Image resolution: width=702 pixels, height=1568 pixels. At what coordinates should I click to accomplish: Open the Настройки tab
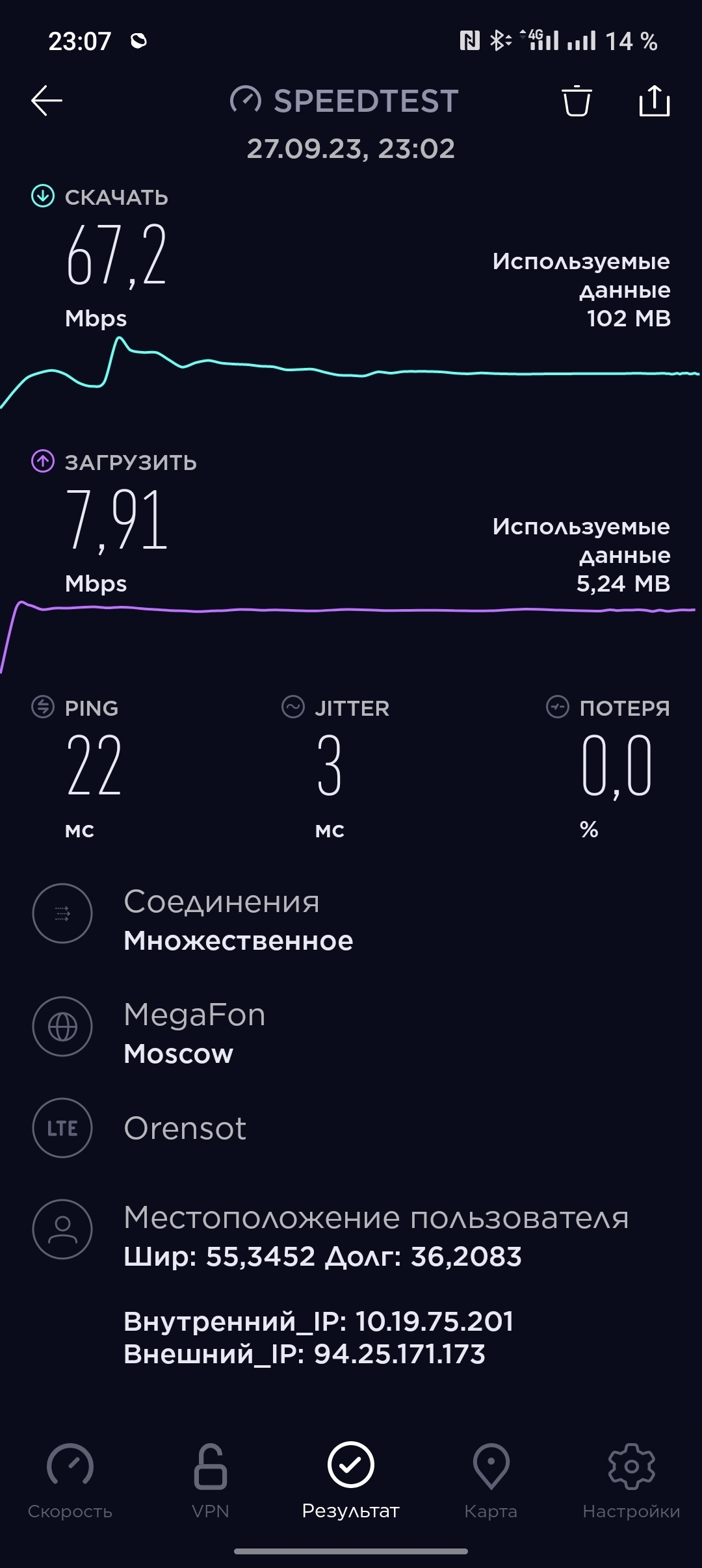coord(631,1480)
